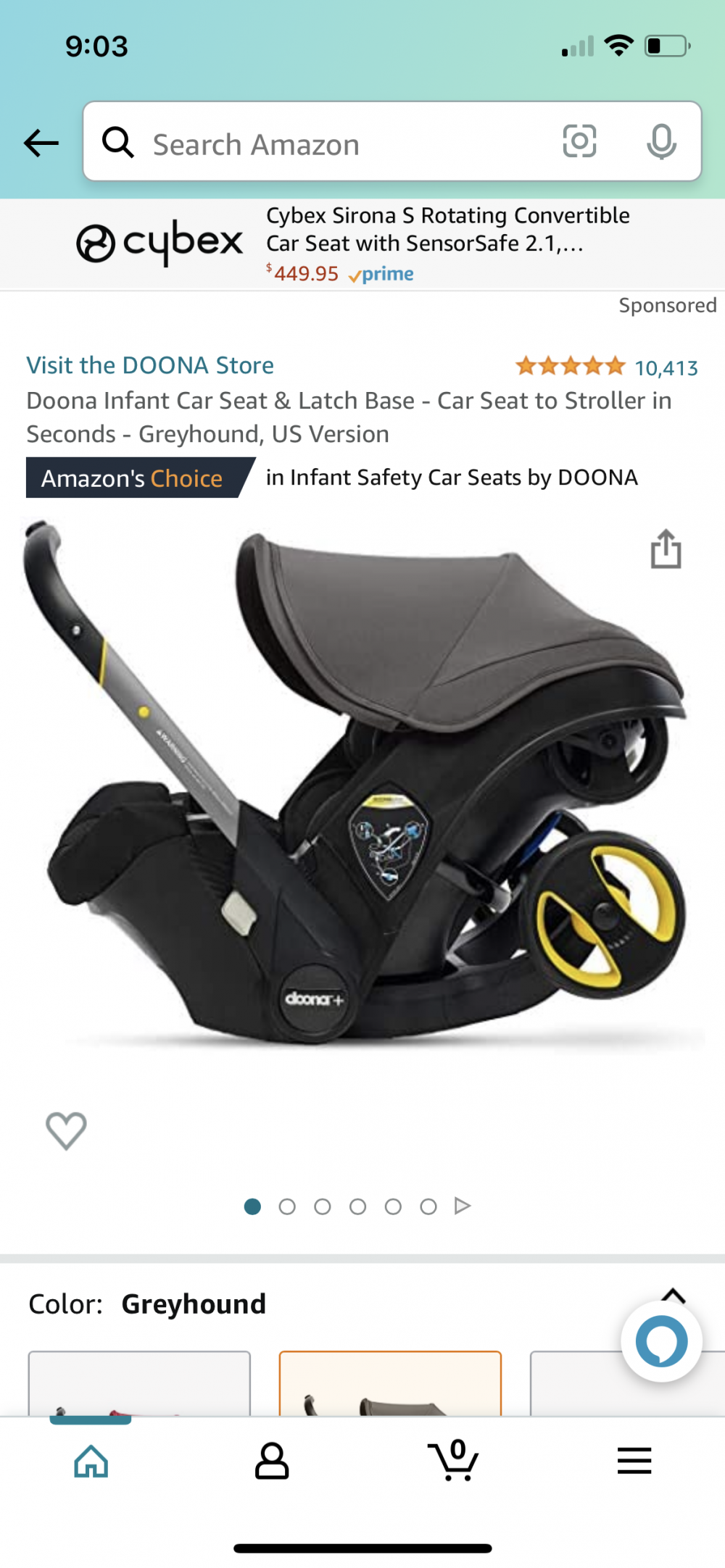Visit the DOONA Store link
Viewport: 725px width, 1568px height.
(150, 365)
